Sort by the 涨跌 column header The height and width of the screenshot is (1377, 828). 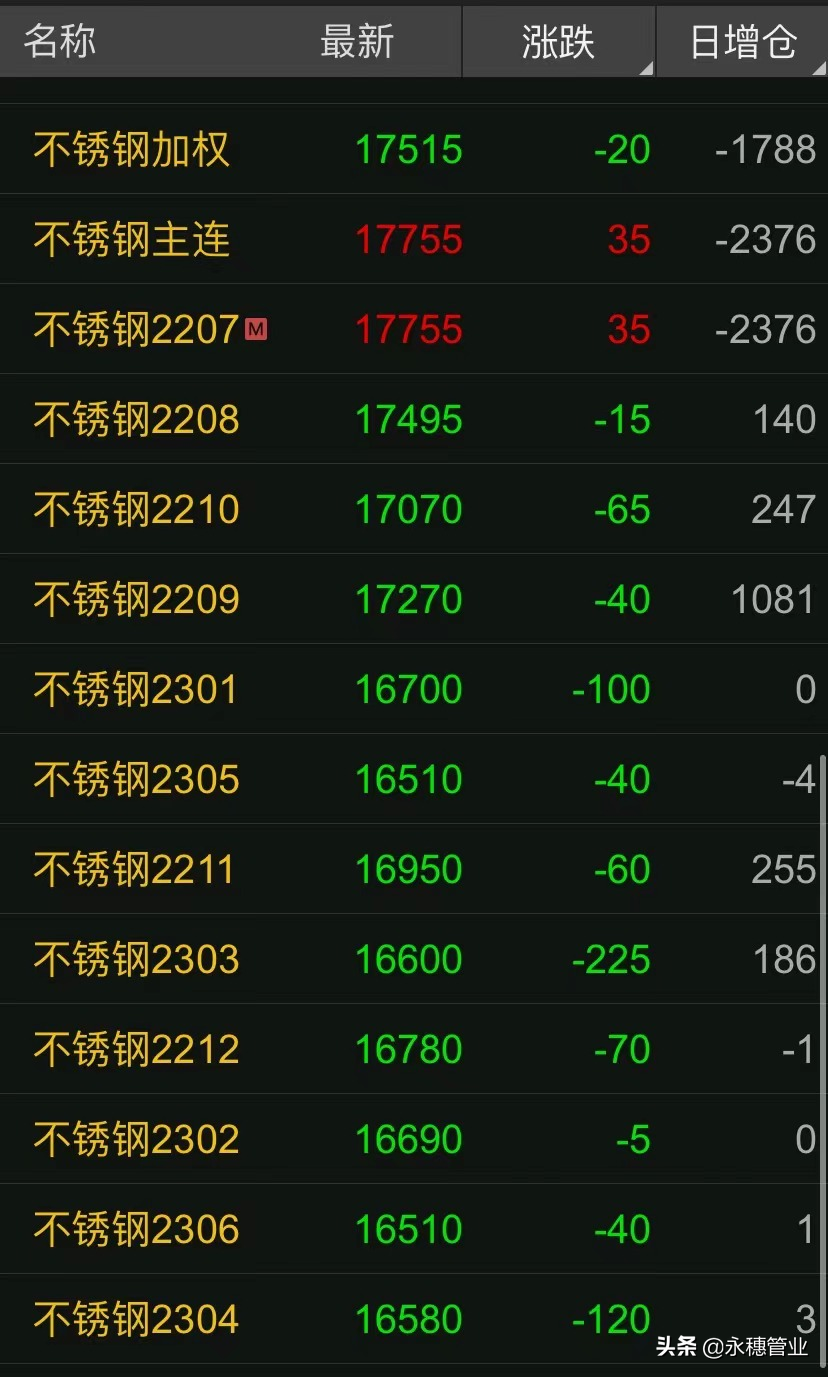tap(558, 42)
